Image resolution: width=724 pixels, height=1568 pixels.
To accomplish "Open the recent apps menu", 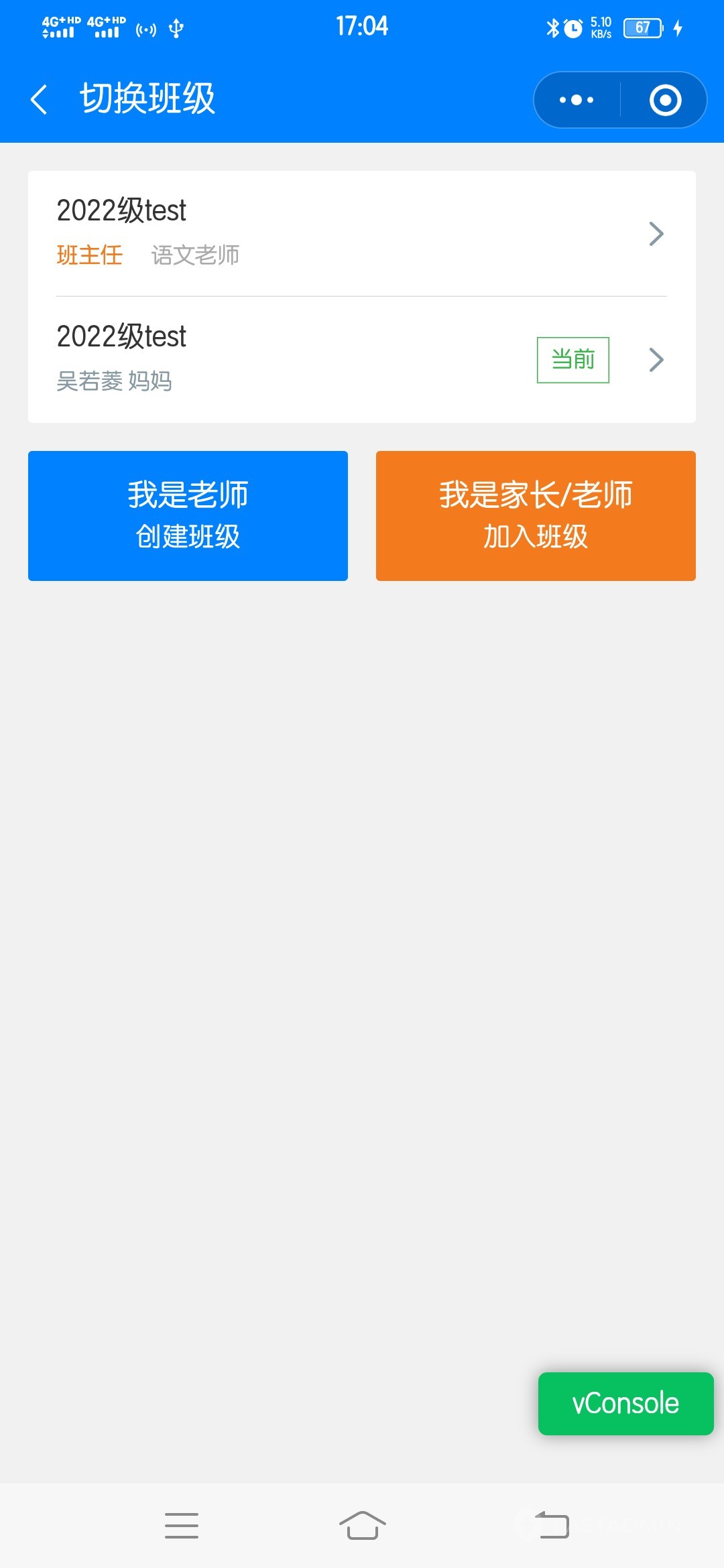I will [x=182, y=1526].
